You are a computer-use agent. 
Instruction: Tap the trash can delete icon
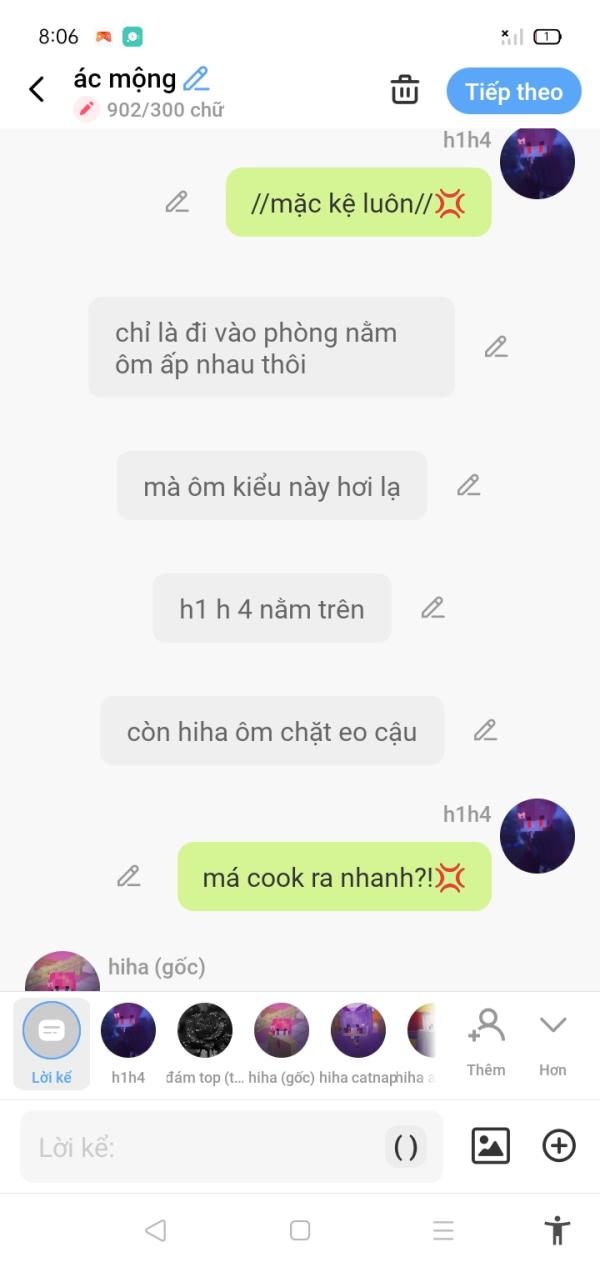tap(405, 90)
